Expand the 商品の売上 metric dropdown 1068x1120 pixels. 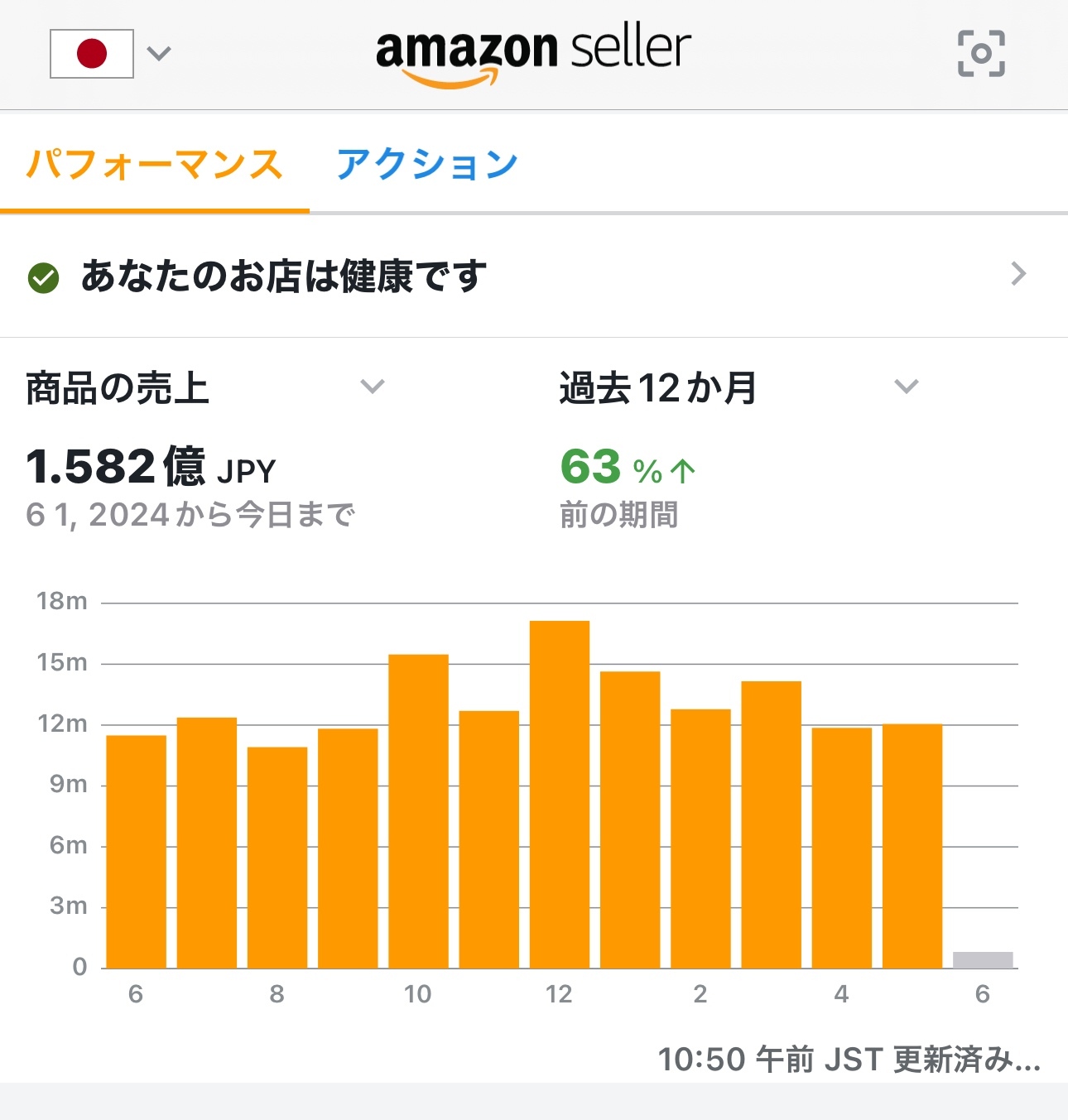pyautogui.click(x=205, y=387)
